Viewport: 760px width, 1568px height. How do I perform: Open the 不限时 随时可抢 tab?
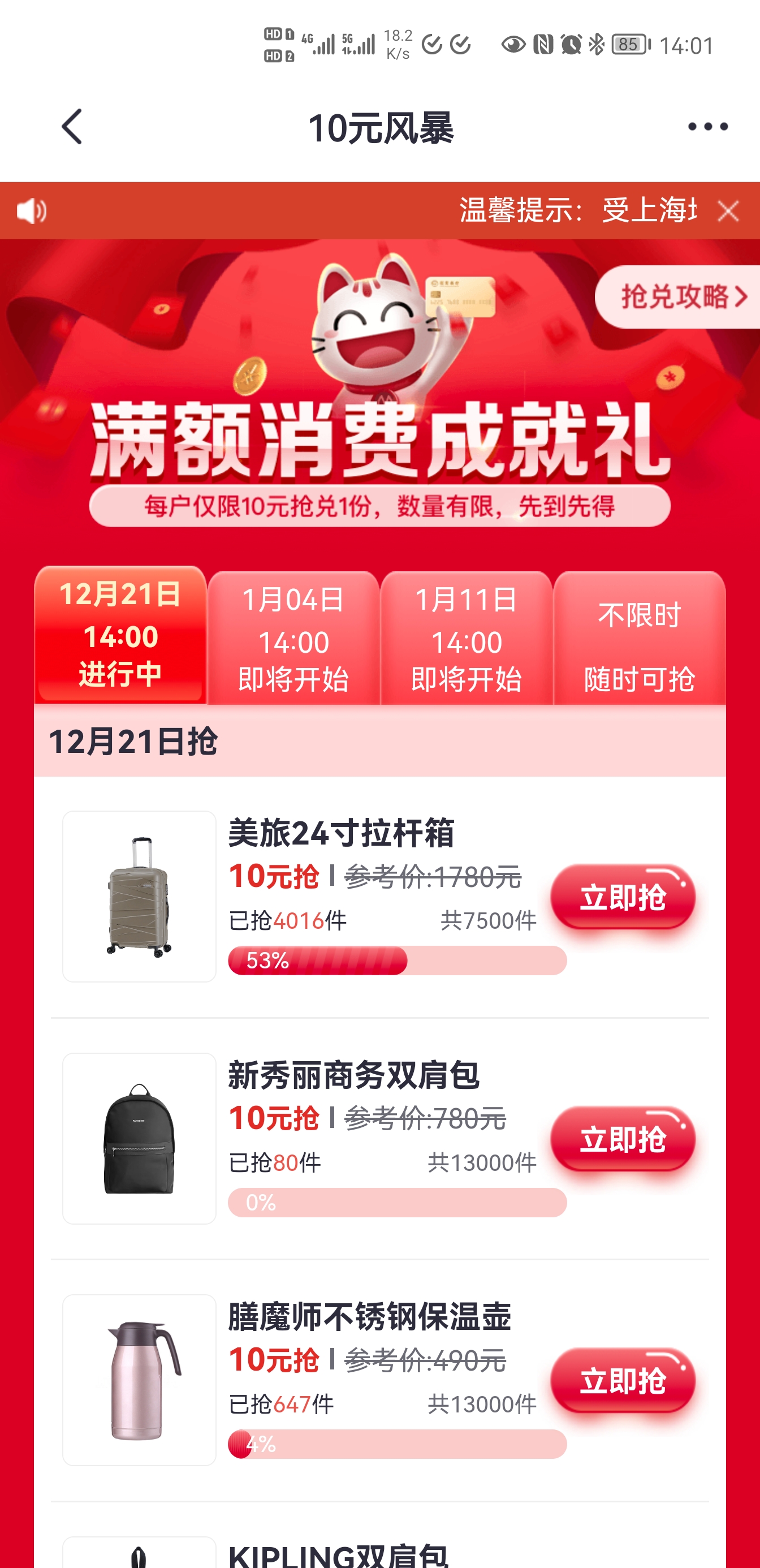coord(639,638)
